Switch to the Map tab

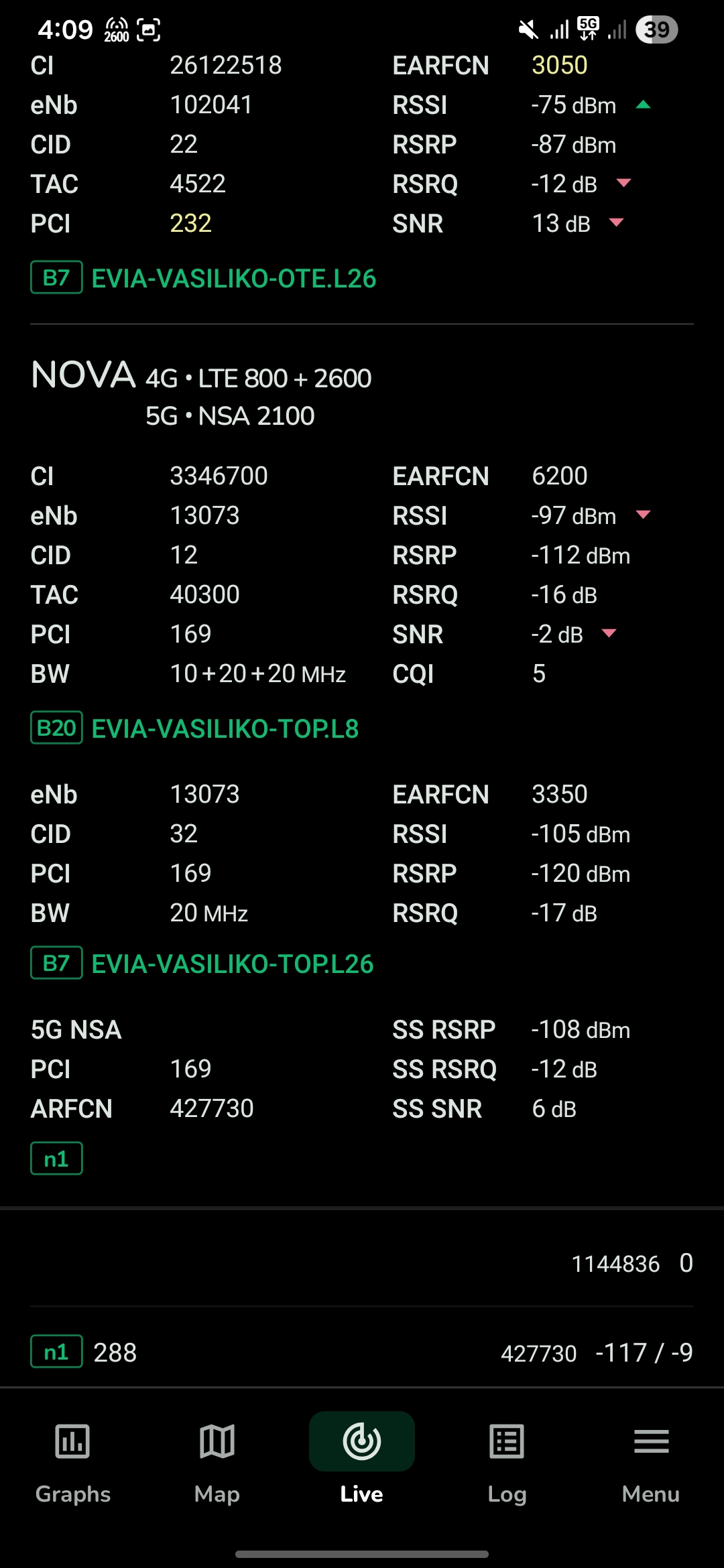(217, 1463)
